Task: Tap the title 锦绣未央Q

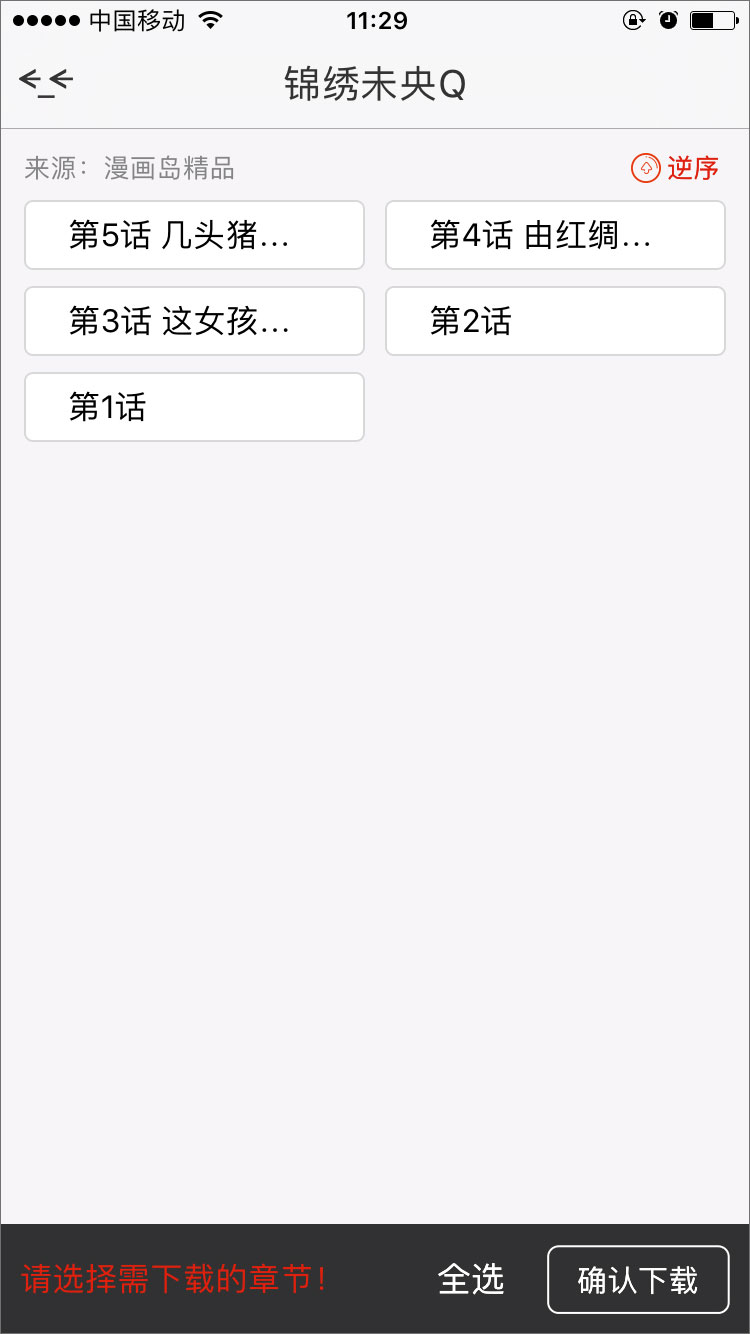Action: pyautogui.click(x=375, y=84)
